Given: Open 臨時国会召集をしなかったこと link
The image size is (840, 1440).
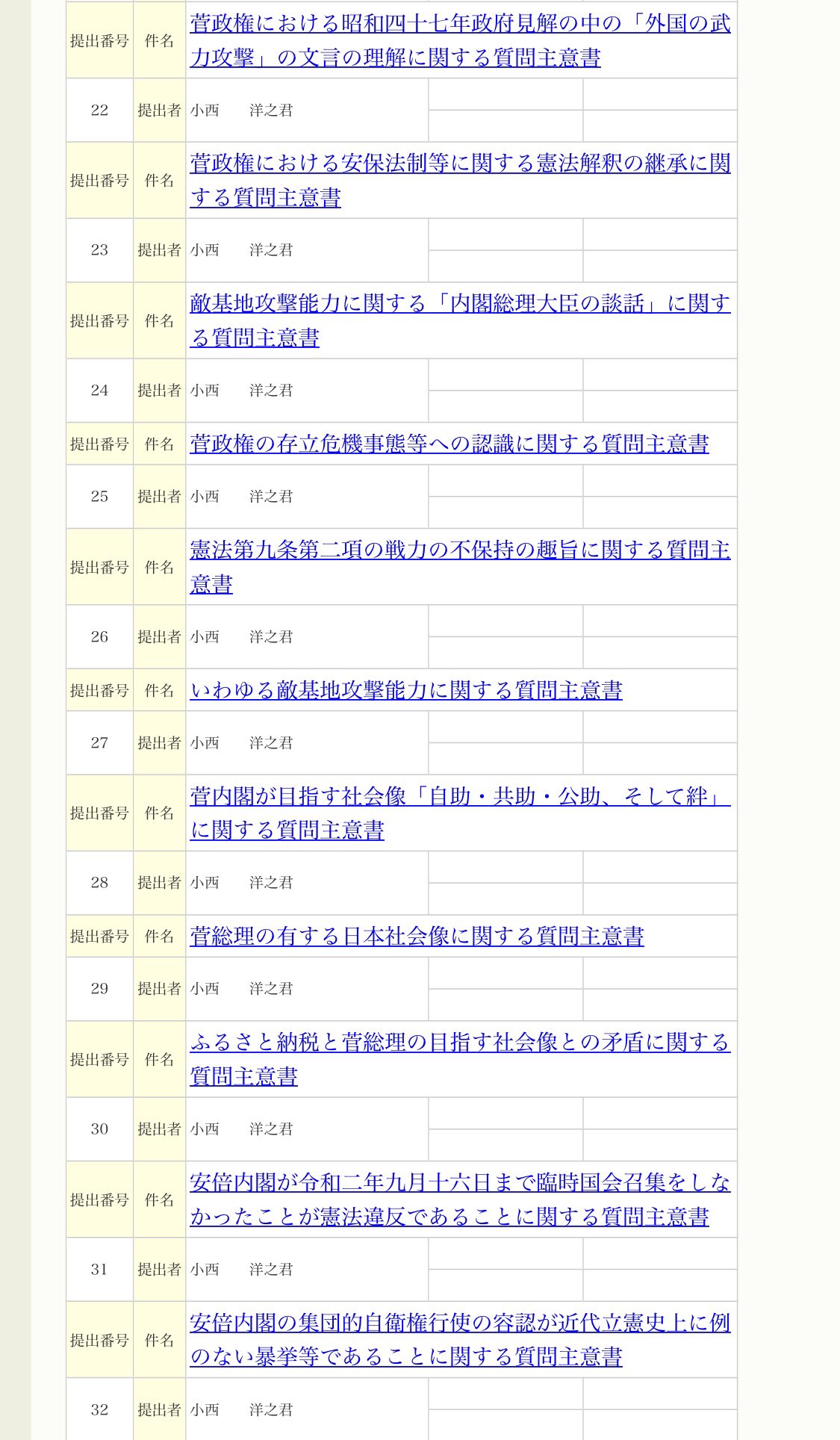Looking at the screenshot, I should pos(460,1200).
